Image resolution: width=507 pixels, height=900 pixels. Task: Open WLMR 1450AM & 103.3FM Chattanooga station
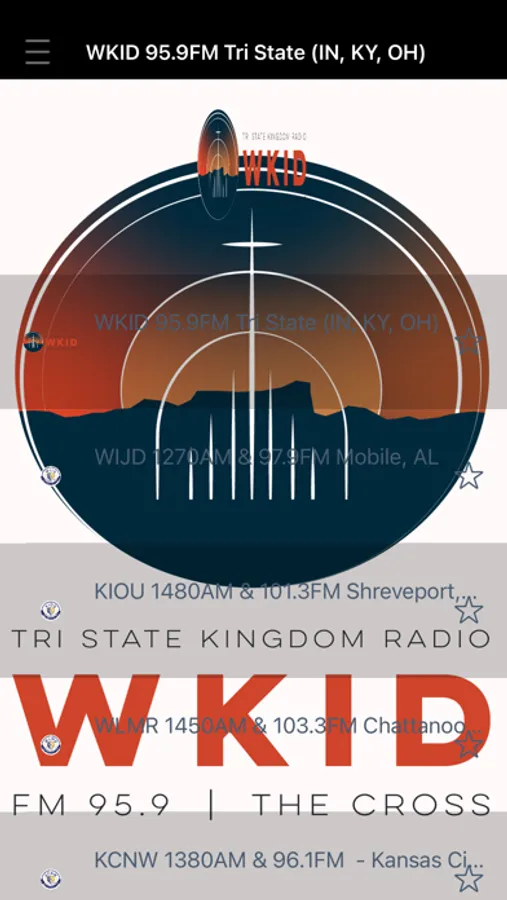[253, 745]
